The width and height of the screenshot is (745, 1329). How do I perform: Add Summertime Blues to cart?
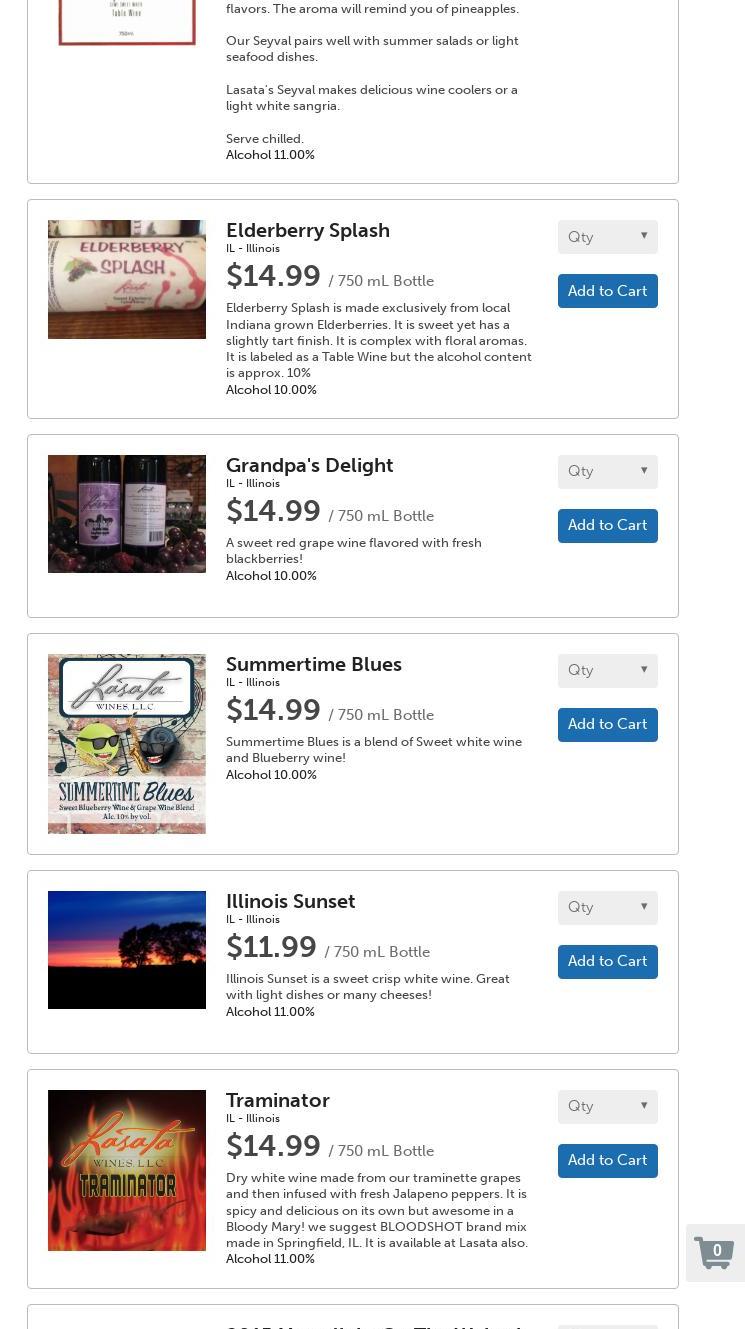607,724
